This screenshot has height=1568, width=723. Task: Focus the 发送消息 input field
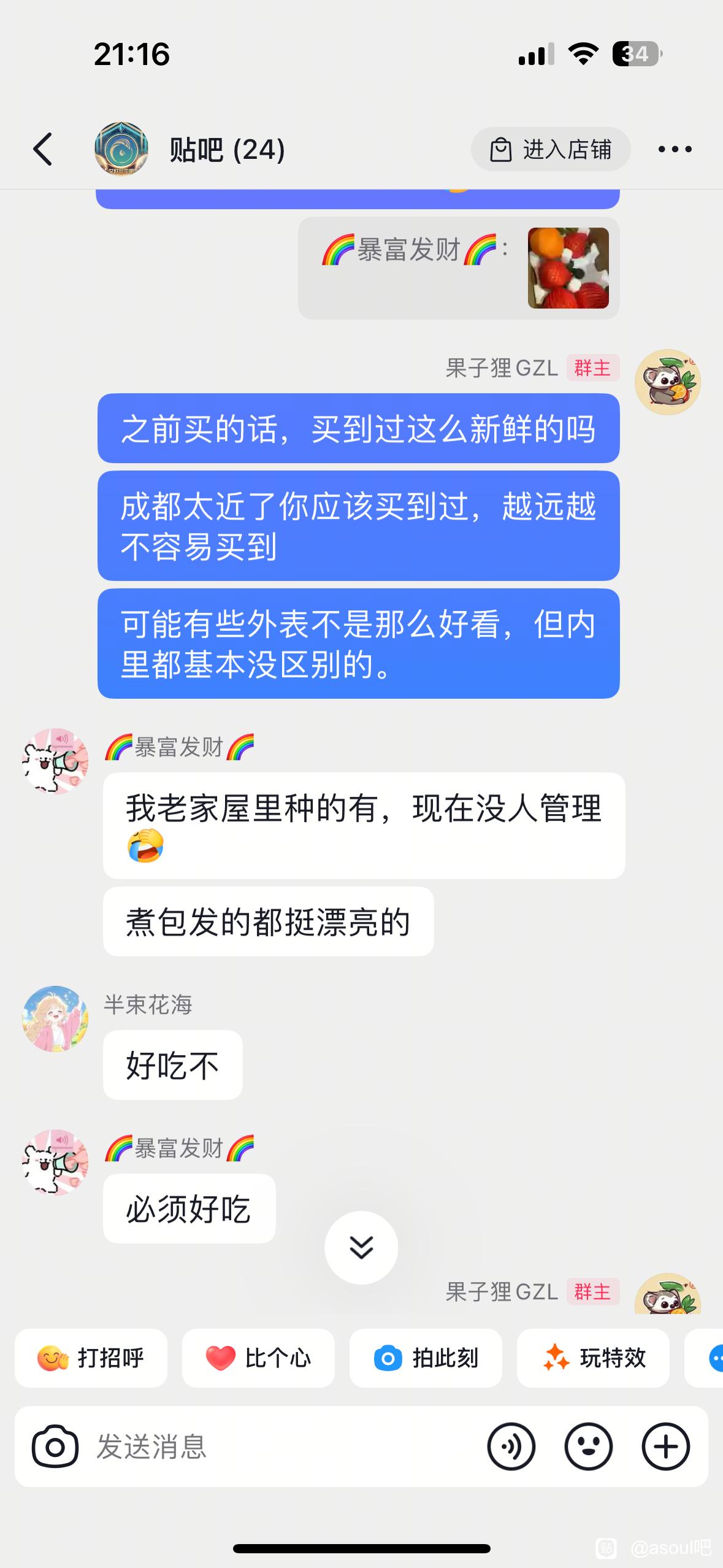coord(276,1447)
